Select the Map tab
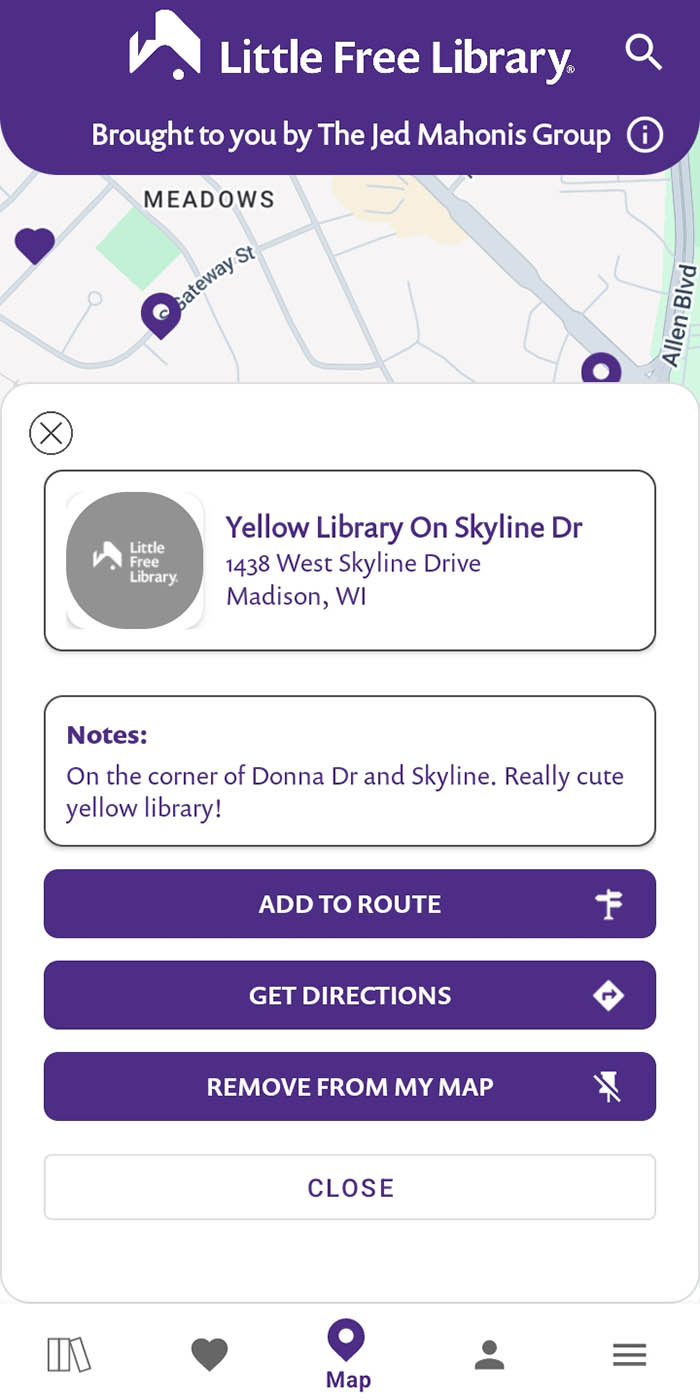Screen dimensions: 700x1400 [x=347, y=1353]
